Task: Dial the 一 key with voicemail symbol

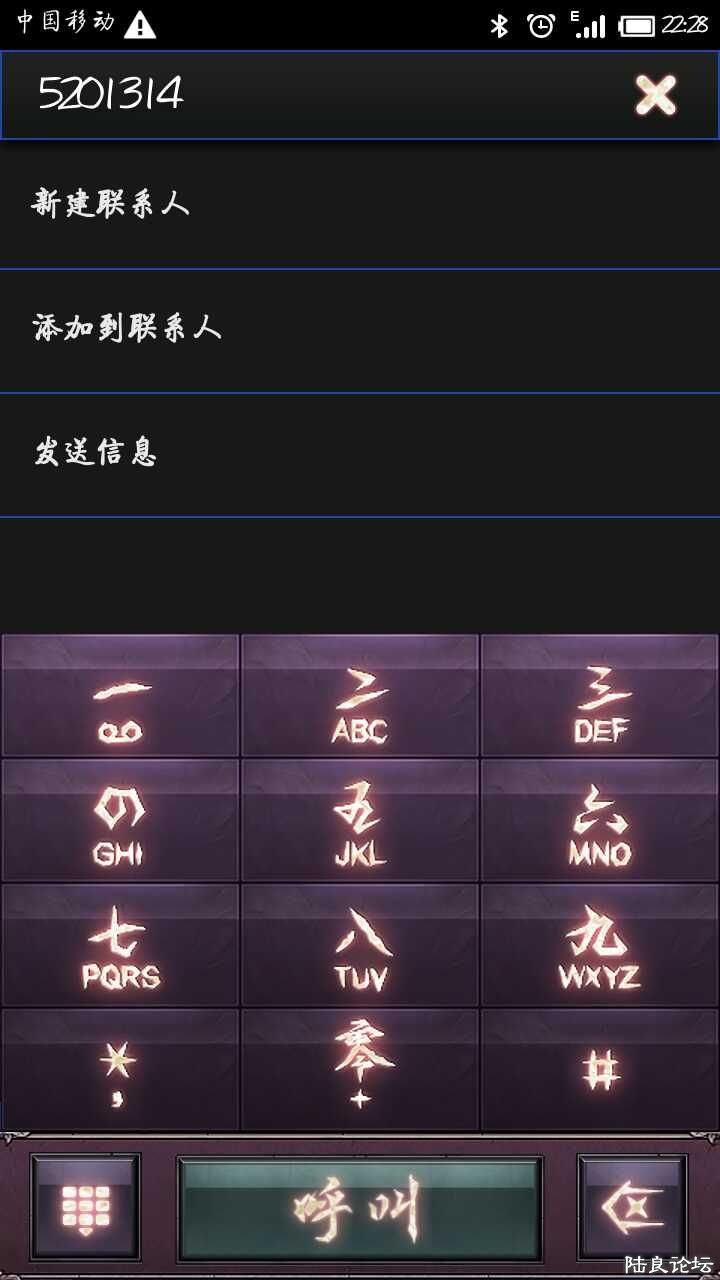Action: click(x=120, y=697)
